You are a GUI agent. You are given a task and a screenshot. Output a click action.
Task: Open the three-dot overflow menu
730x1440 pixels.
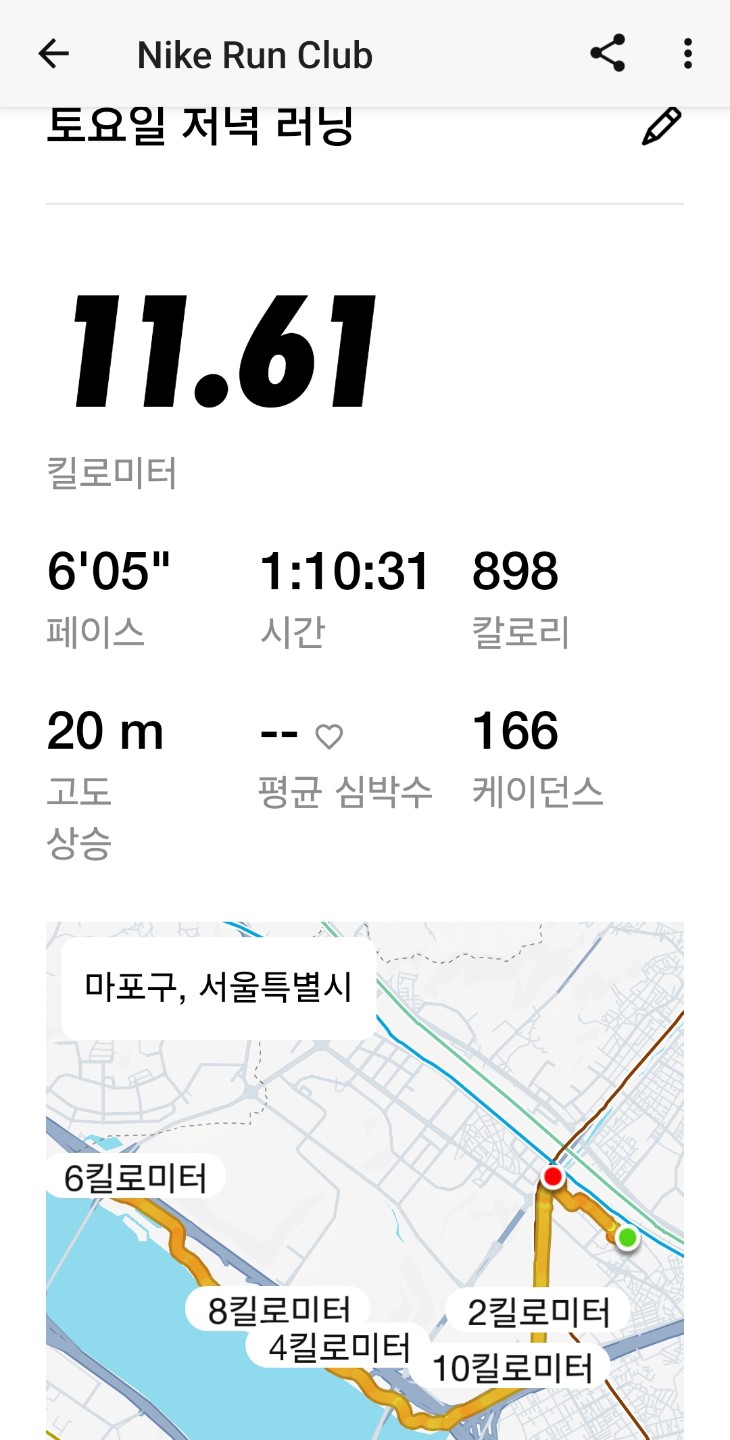(x=687, y=54)
